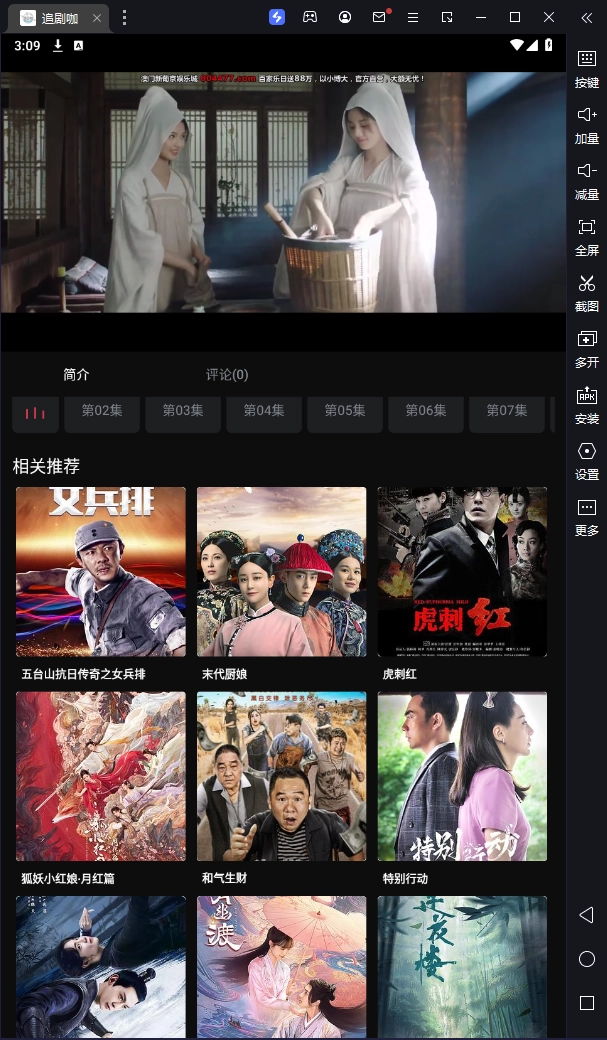The height and width of the screenshot is (1040, 607).
Task: Open 狐妖小红娘·月红篇 recommendation
Action: pyautogui.click(x=101, y=776)
